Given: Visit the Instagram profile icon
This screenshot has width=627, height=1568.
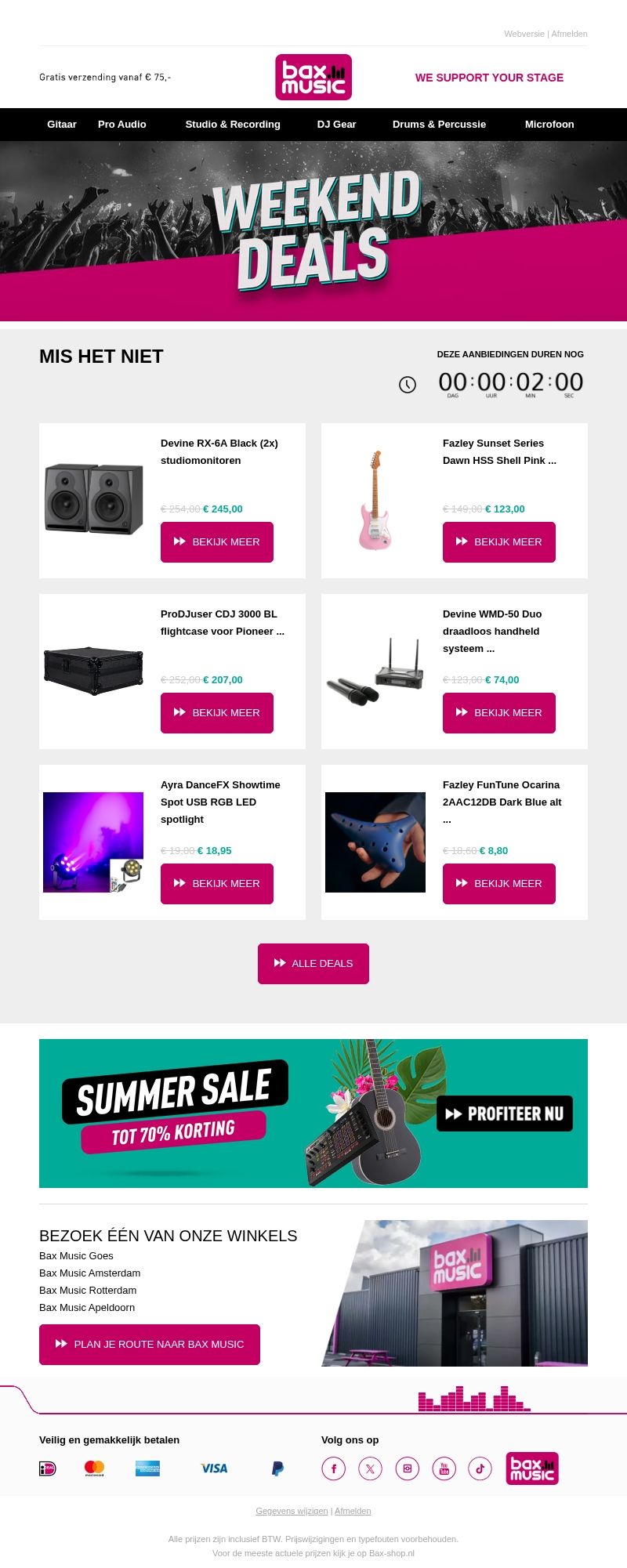Looking at the screenshot, I should tap(407, 1468).
